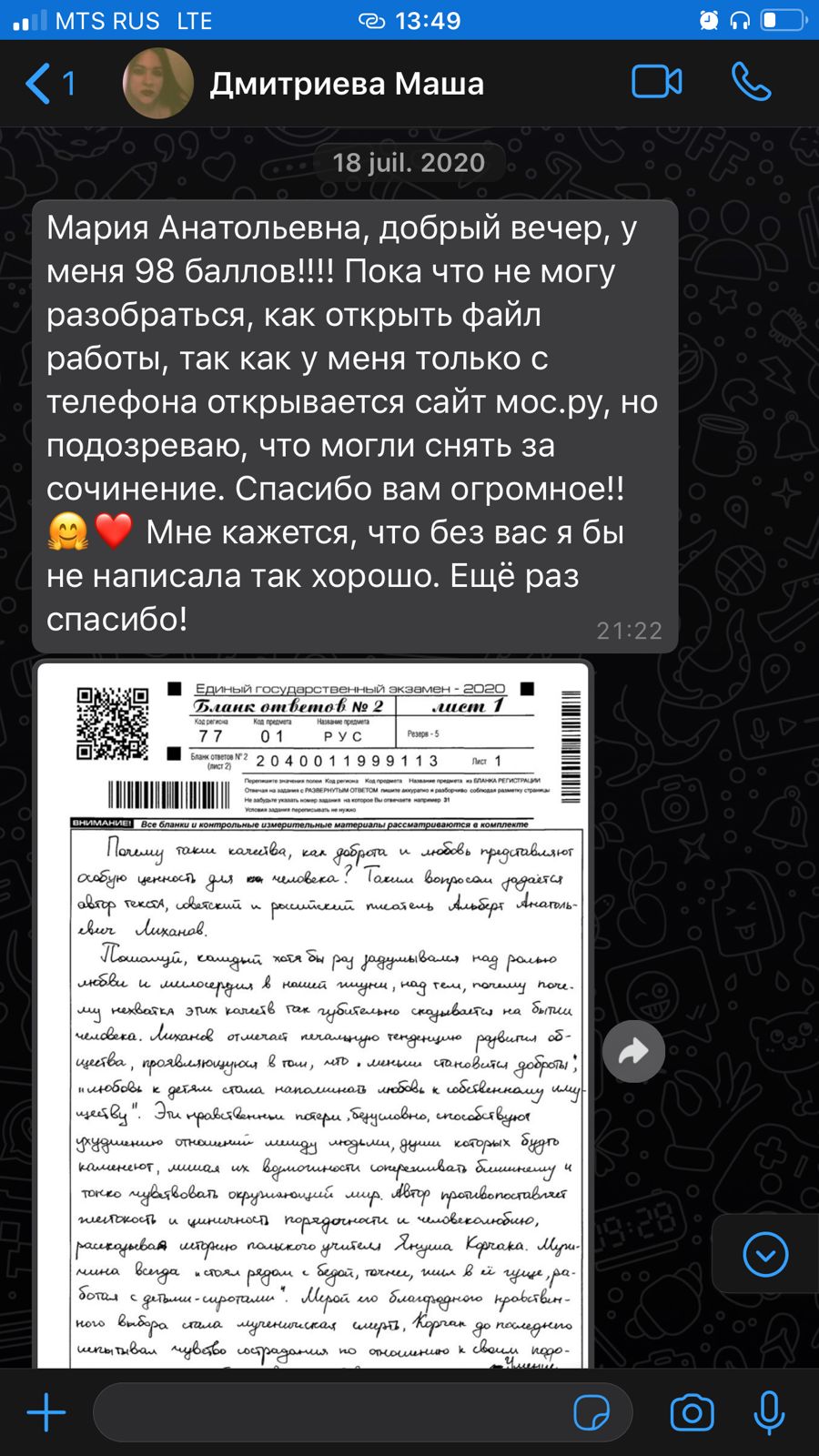Focus the message input field
Screen dimensions: 819x1456
328,1412
